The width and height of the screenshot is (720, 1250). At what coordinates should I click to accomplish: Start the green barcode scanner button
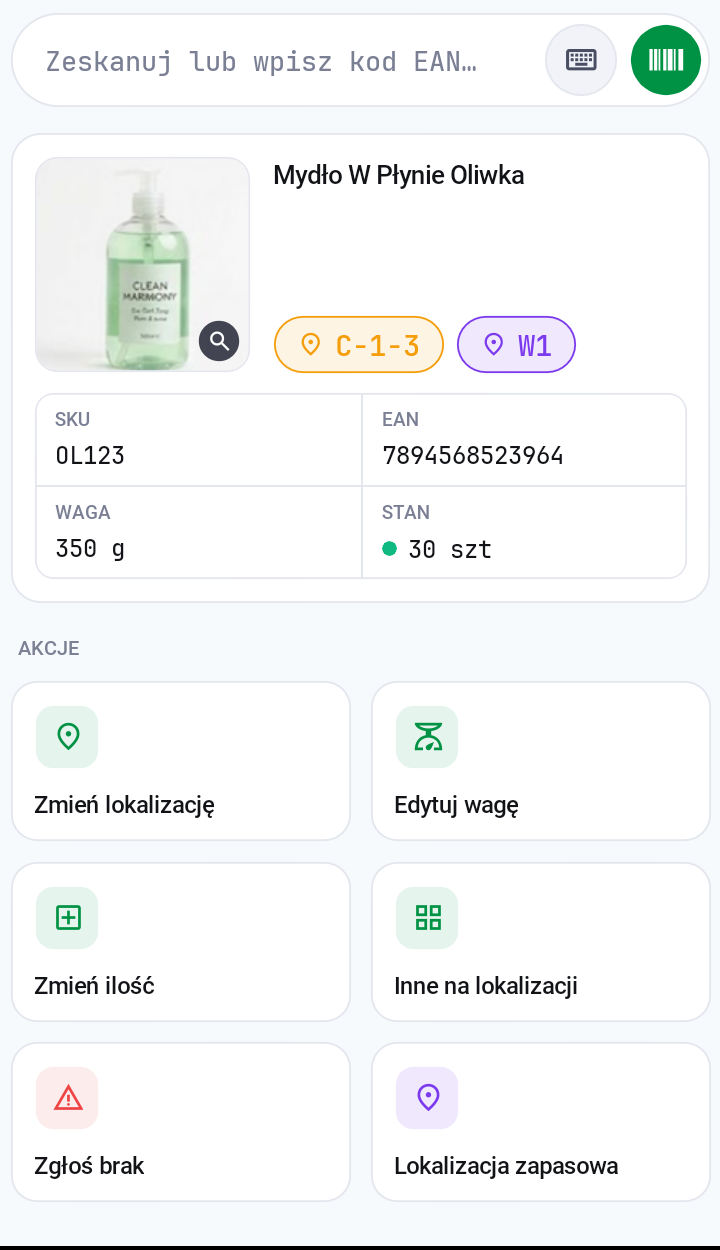[666, 60]
